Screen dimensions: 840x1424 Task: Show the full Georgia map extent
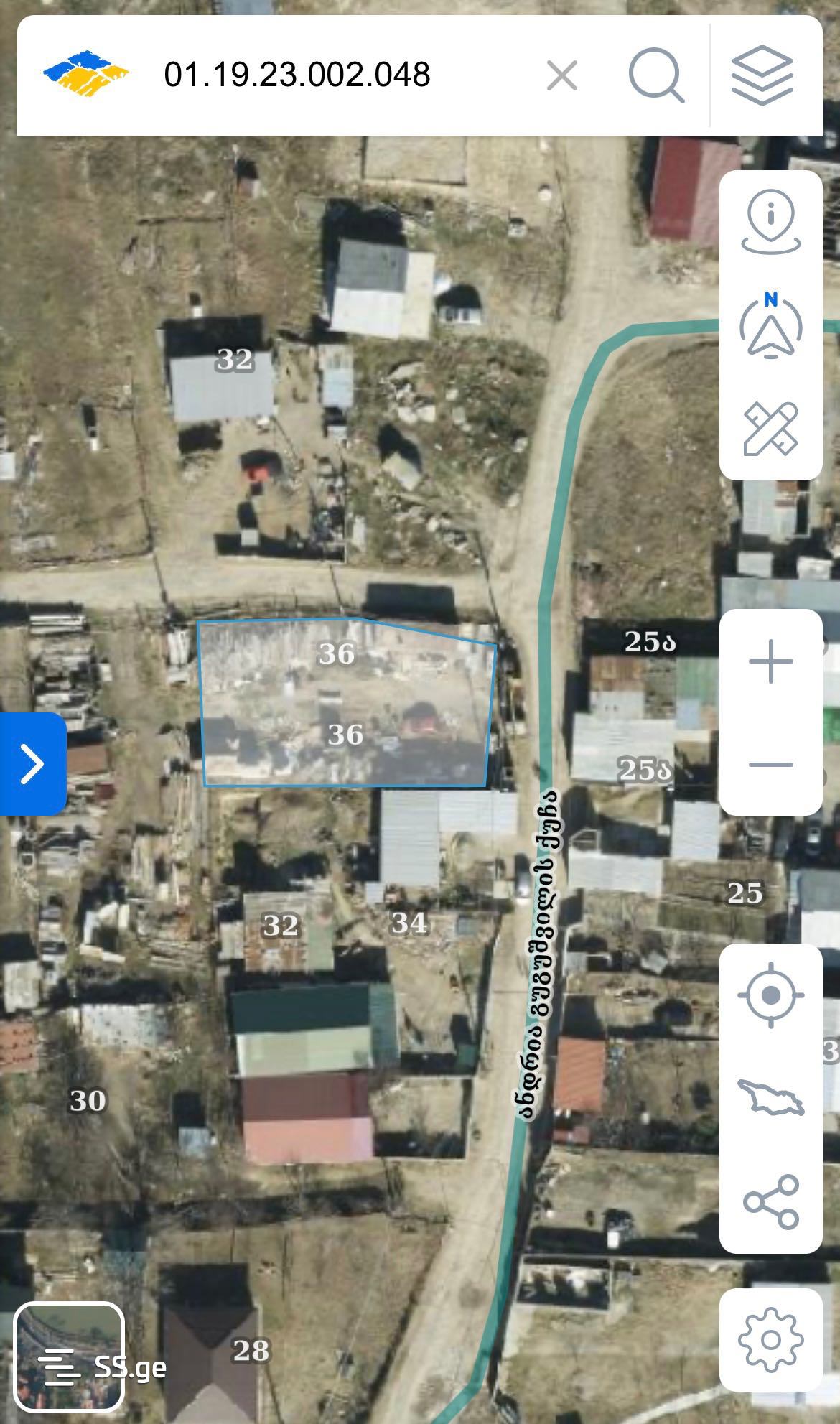coord(771,1098)
